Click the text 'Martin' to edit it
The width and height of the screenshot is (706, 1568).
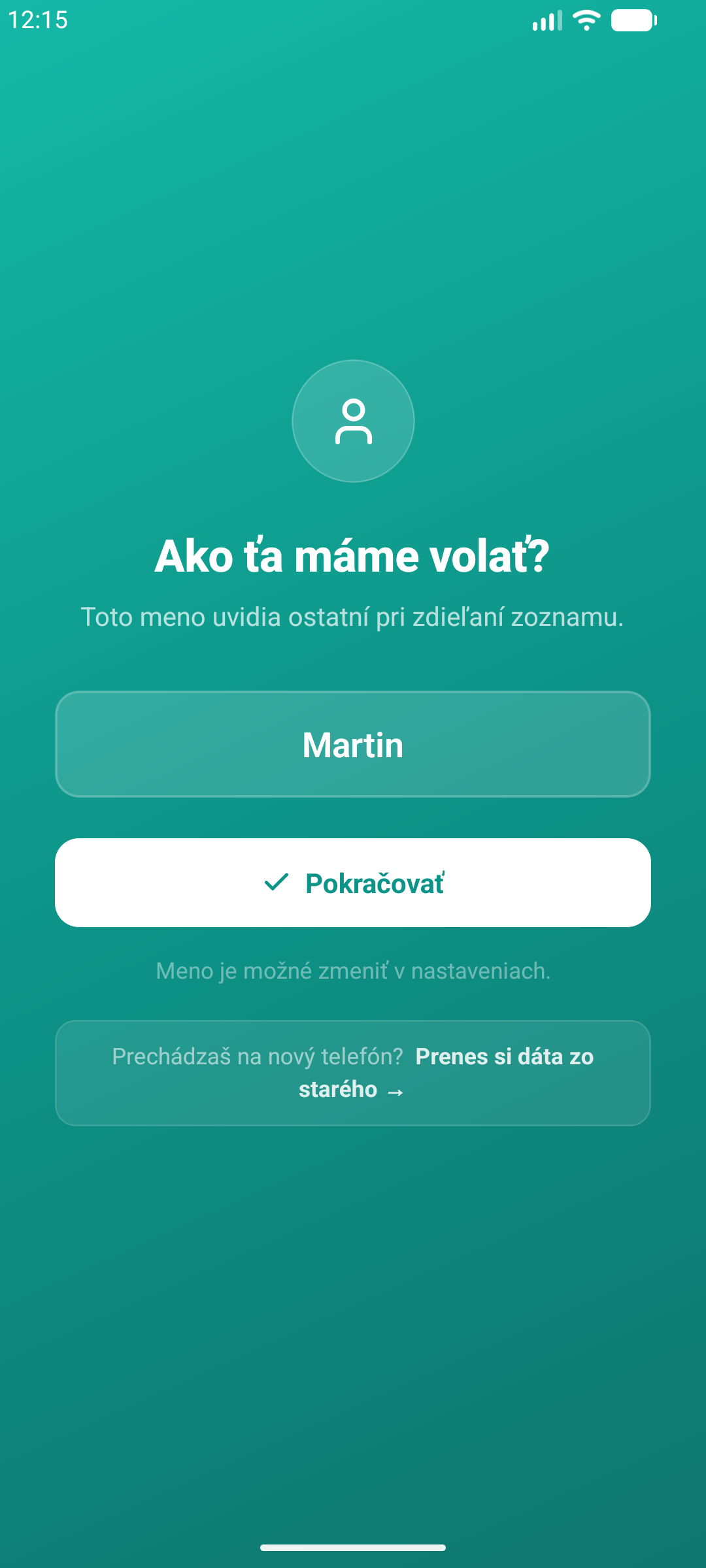coord(353,745)
